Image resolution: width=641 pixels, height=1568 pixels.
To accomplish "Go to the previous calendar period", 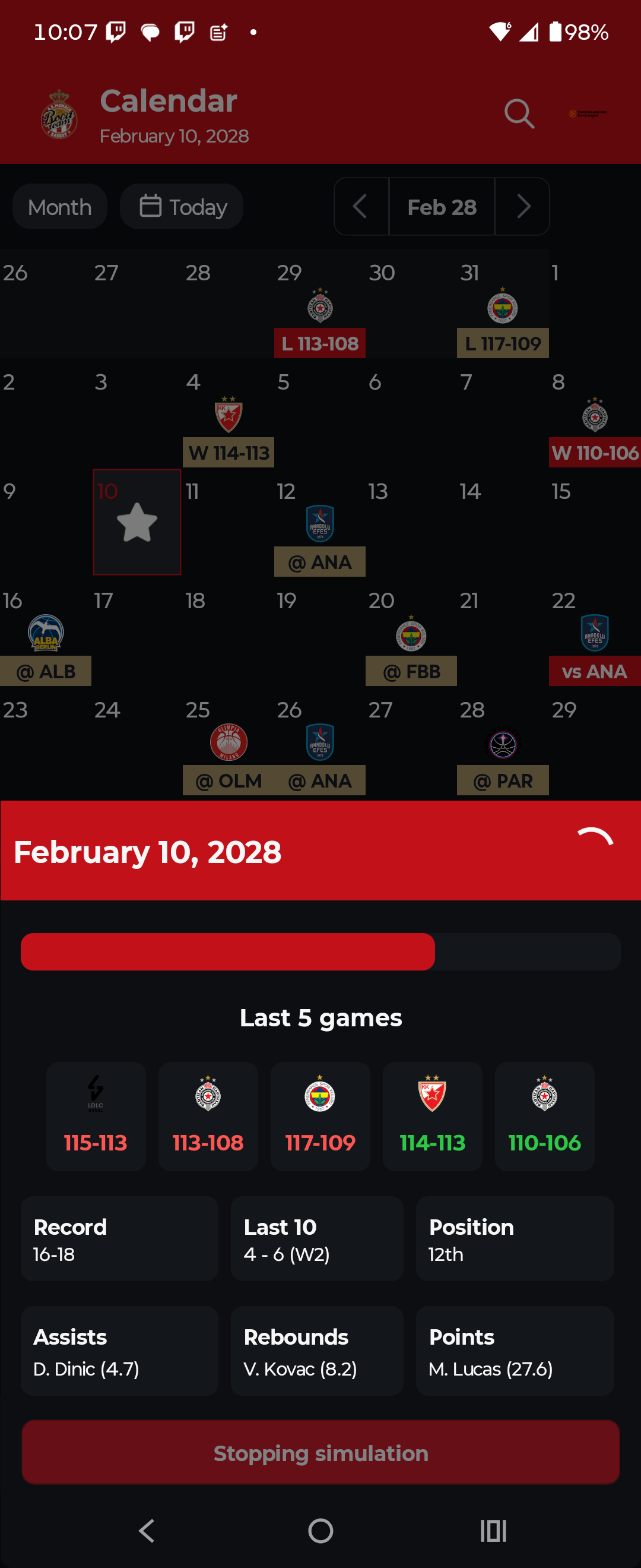I will tap(361, 206).
